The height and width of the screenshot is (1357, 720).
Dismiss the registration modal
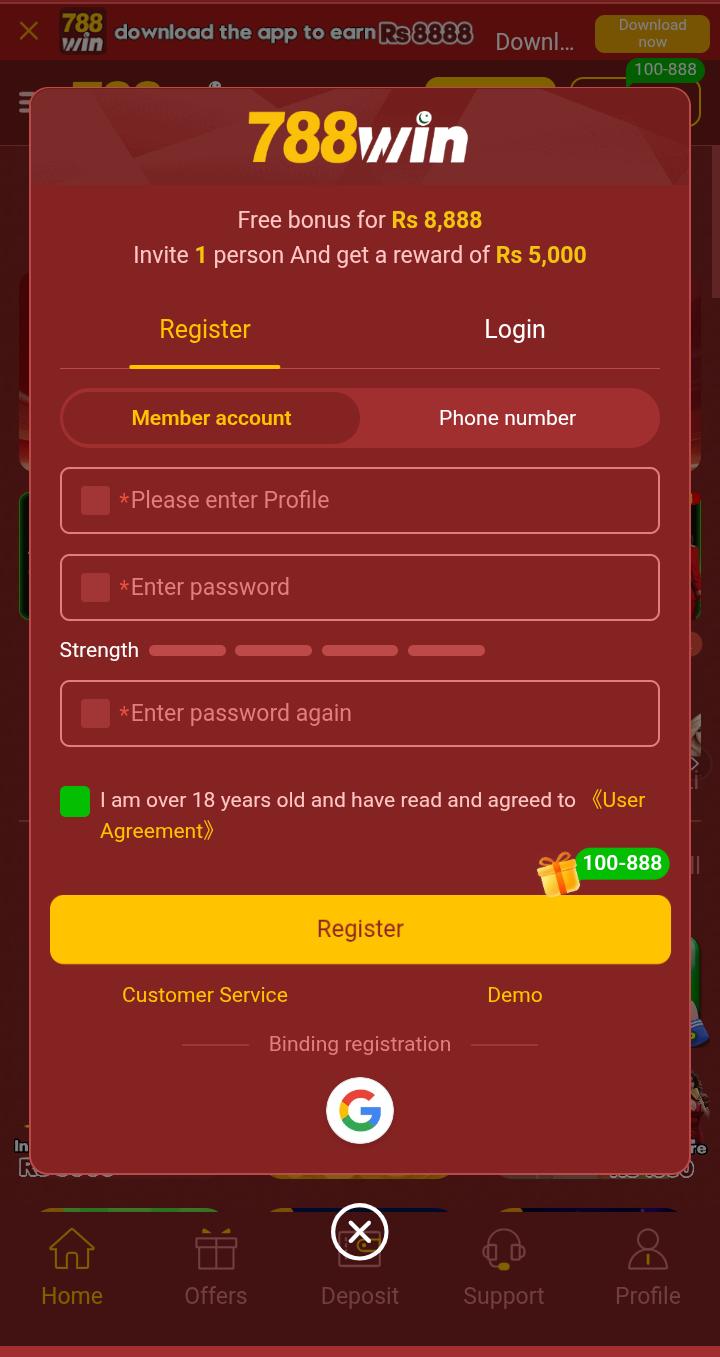tap(360, 1231)
